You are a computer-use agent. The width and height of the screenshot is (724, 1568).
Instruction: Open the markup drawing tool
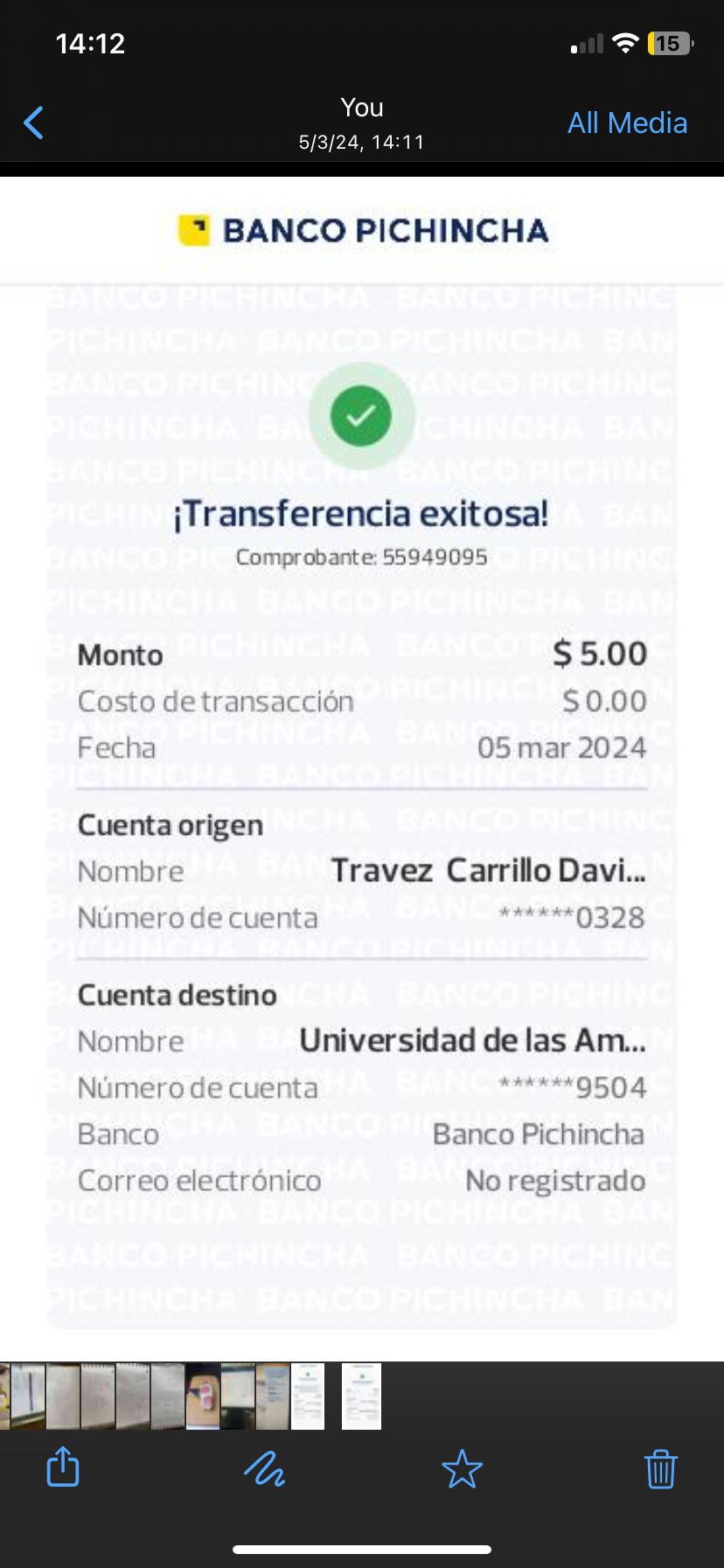264,1469
